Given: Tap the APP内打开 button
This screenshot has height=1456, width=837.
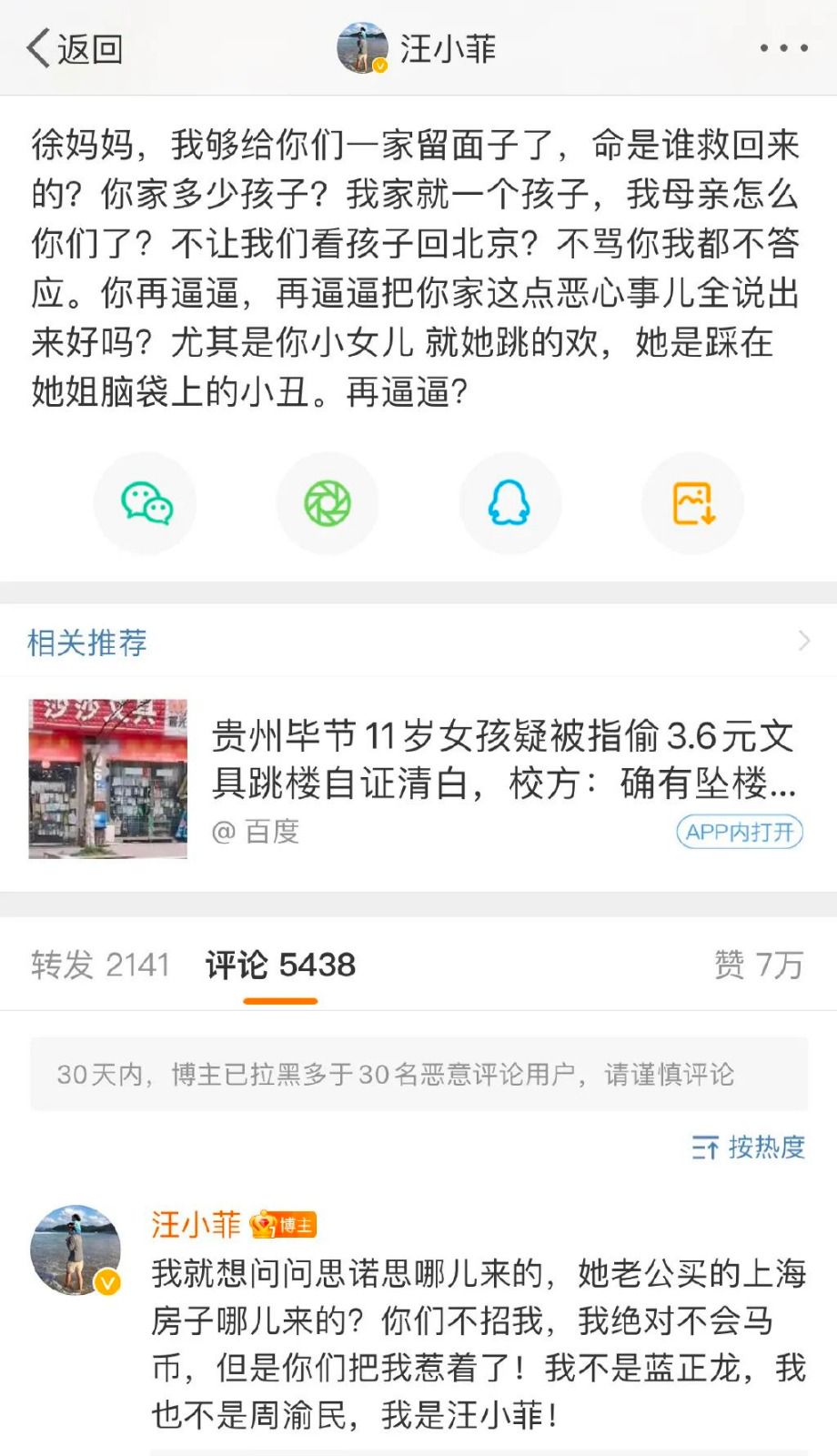Looking at the screenshot, I should pos(739,832).
